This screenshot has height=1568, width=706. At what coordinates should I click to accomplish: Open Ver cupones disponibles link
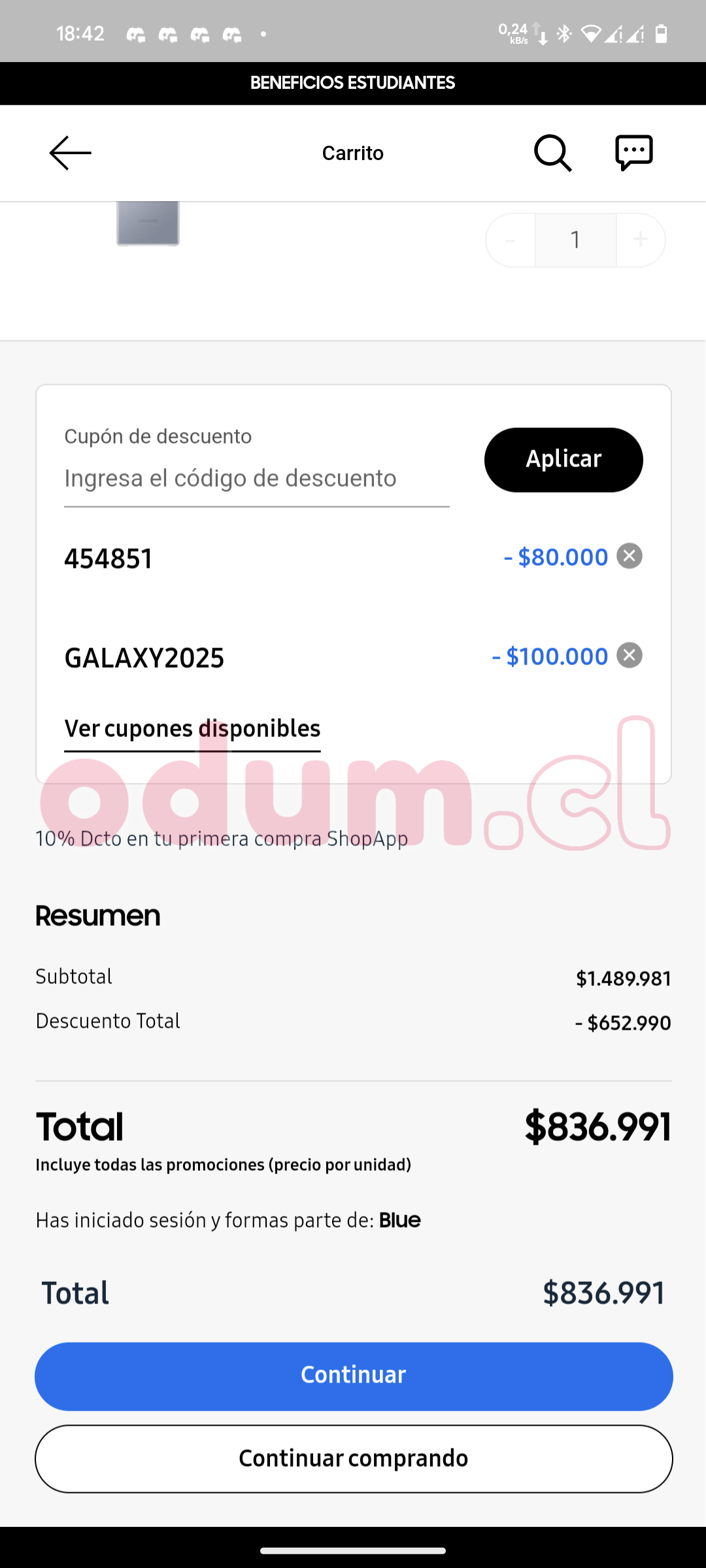click(x=192, y=728)
